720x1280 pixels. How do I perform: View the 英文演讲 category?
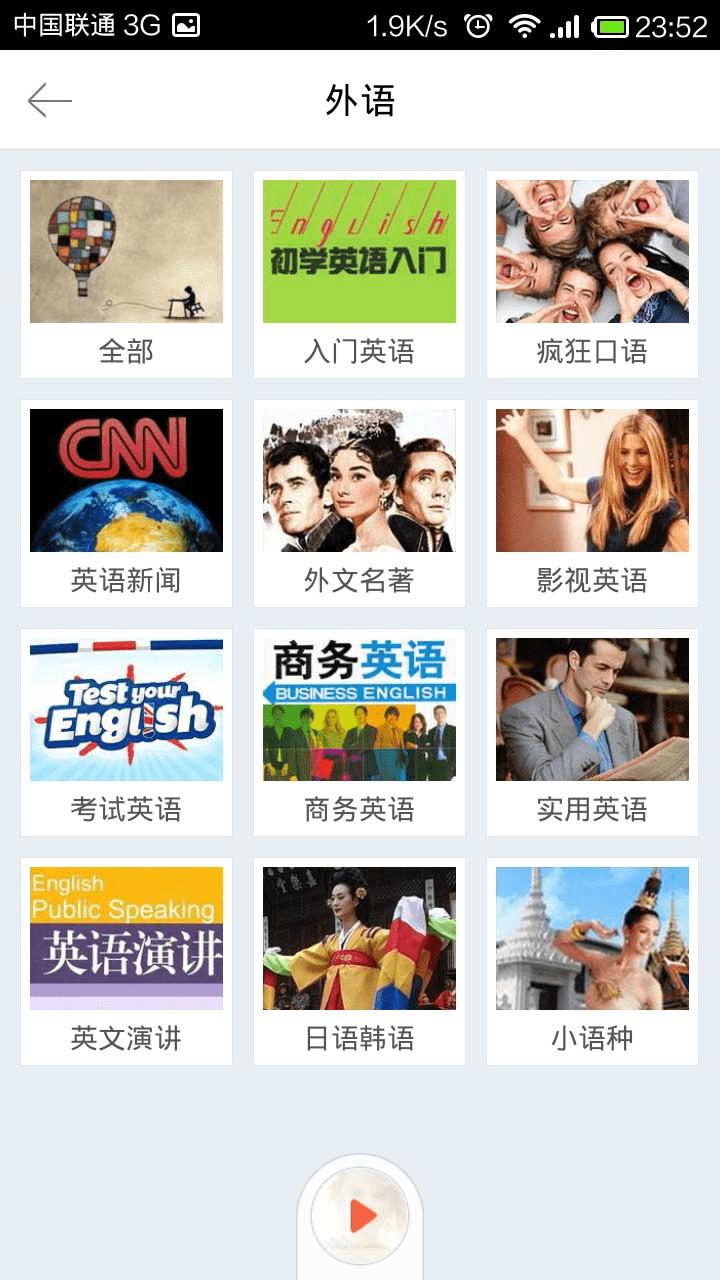pos(126,961)
